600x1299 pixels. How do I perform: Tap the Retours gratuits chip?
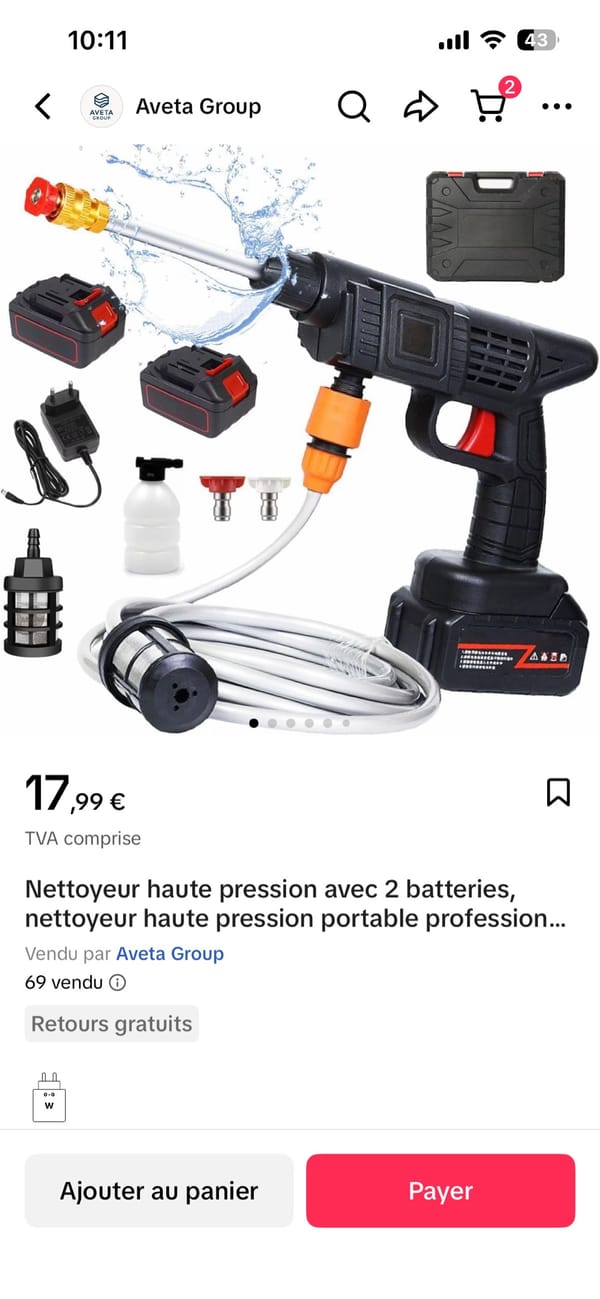pyautogui.click(x=111, y=1024)
